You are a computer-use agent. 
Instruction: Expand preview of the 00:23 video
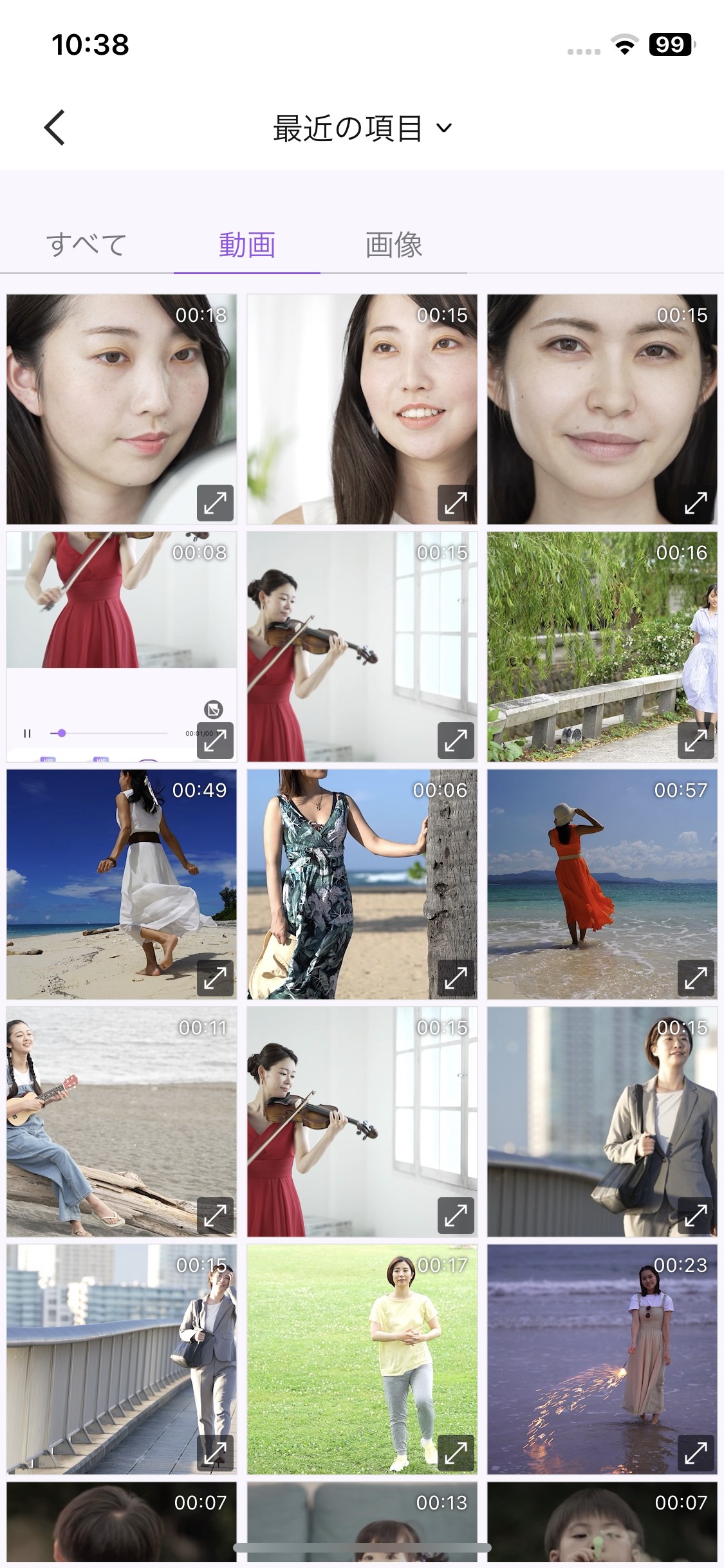(696, 1453)
